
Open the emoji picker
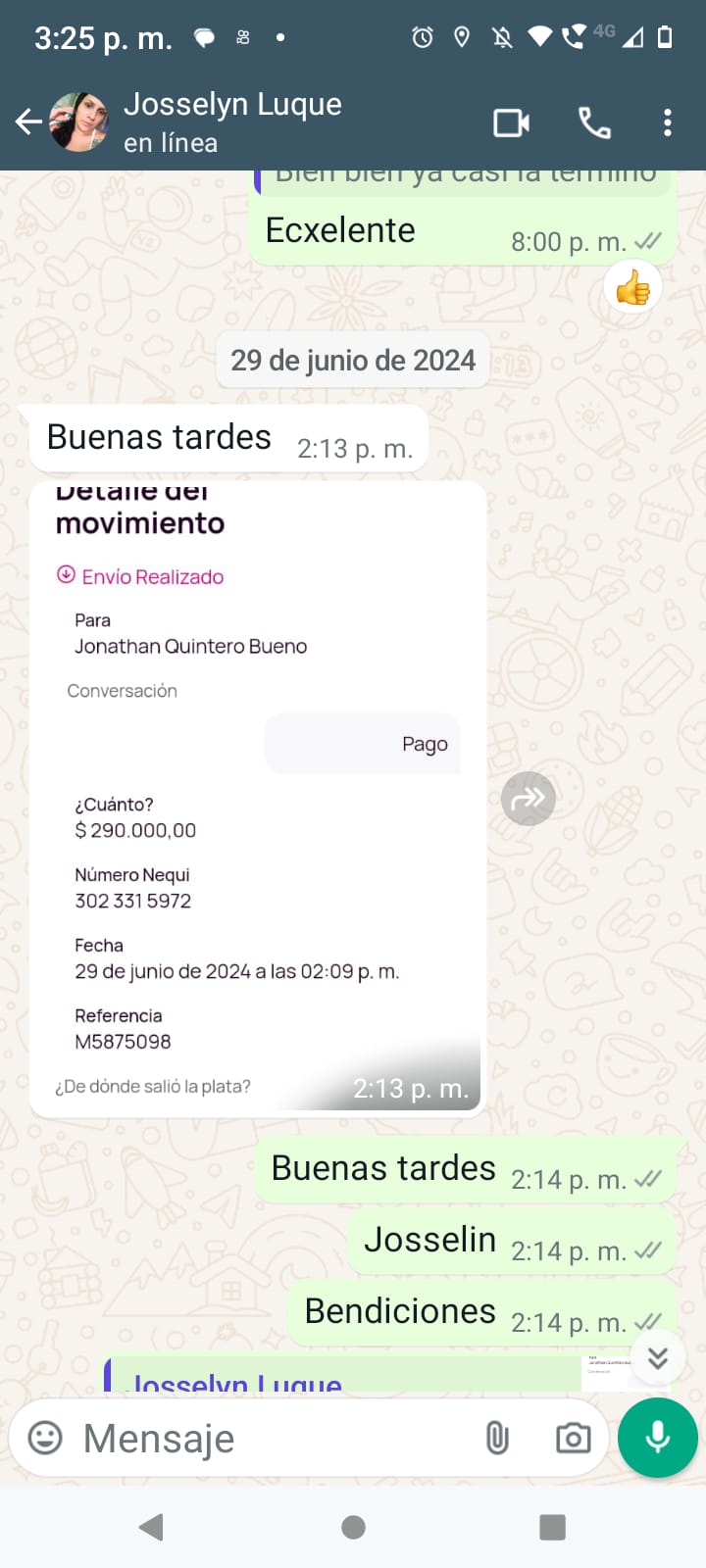pyautogui.click(x=45, y=1438)
